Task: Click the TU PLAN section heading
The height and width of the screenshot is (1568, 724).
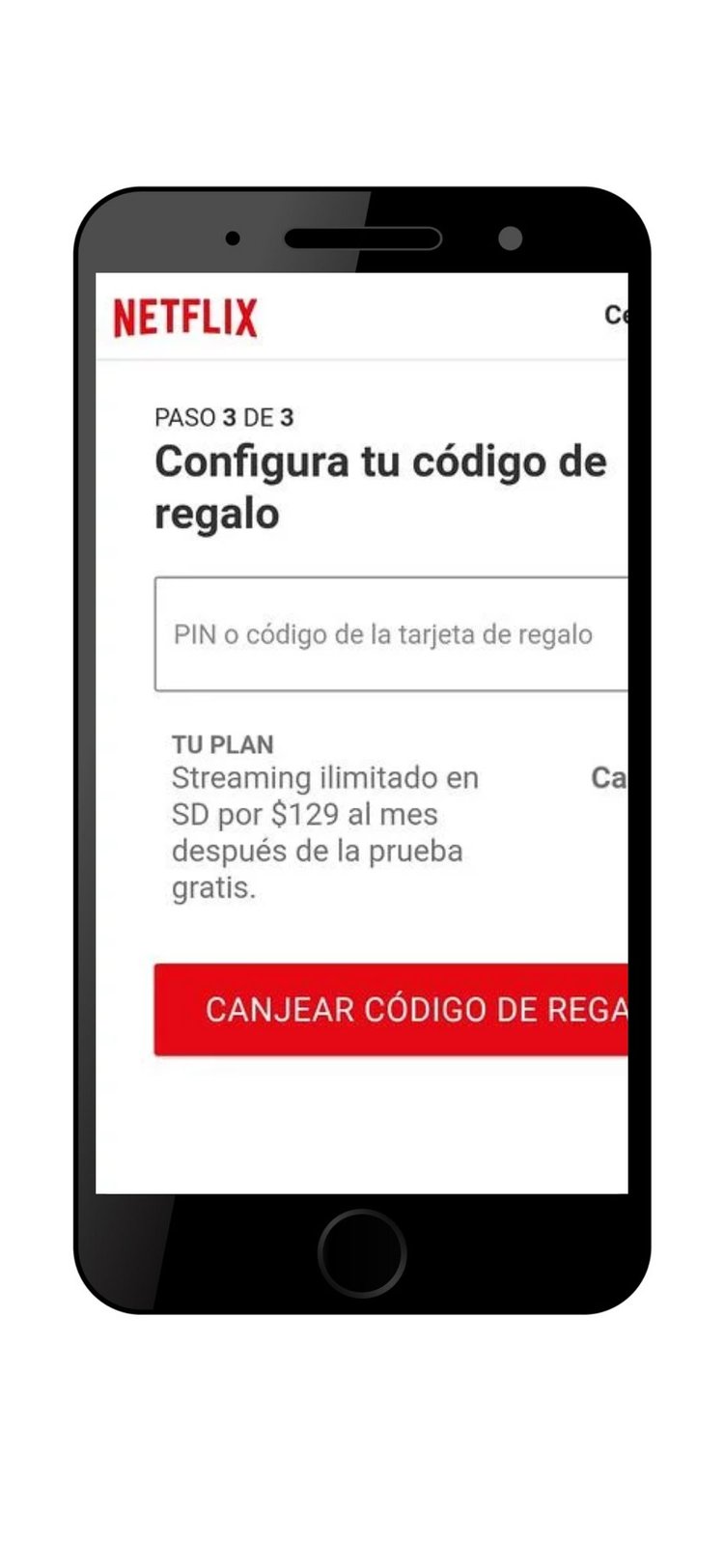Action: [x=222, y=744]
